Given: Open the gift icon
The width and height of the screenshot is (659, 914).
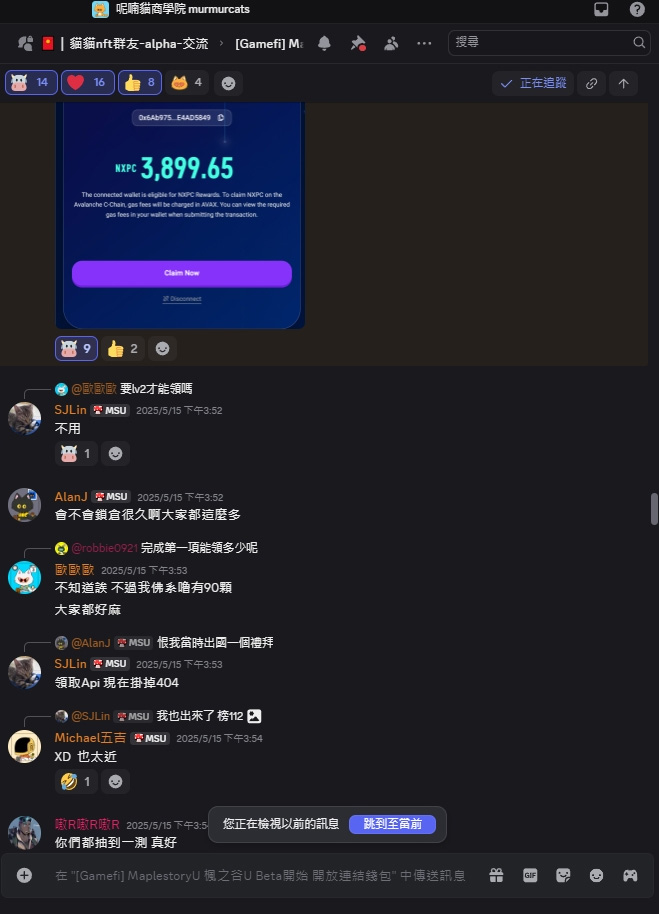Looking at the screenshot, I should pyautogui.click(x=496, y=875).
